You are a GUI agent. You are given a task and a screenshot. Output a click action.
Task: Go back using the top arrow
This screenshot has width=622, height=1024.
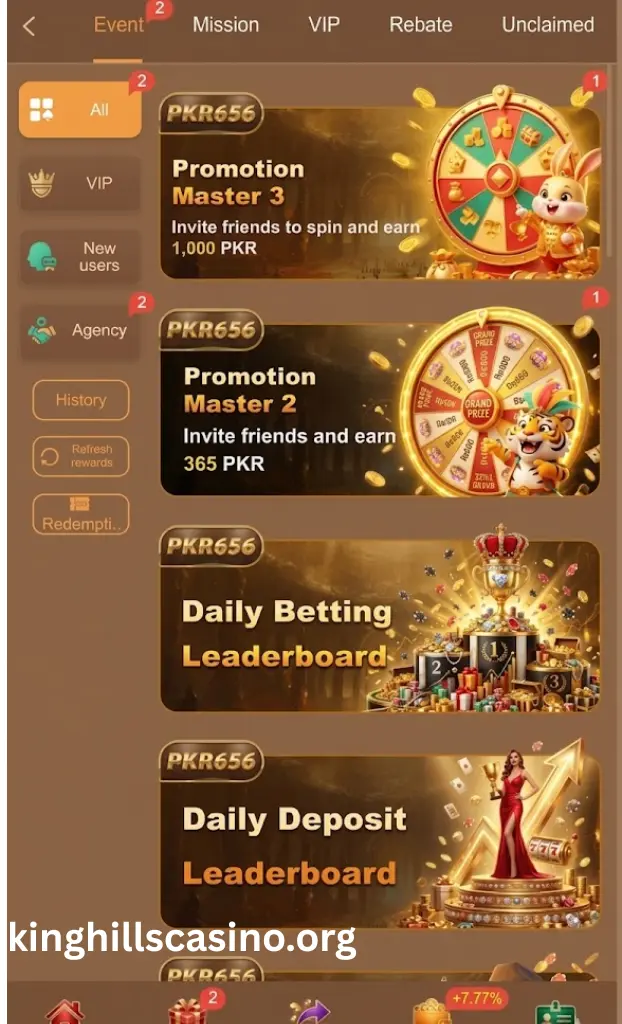click(x=29, y=26)
